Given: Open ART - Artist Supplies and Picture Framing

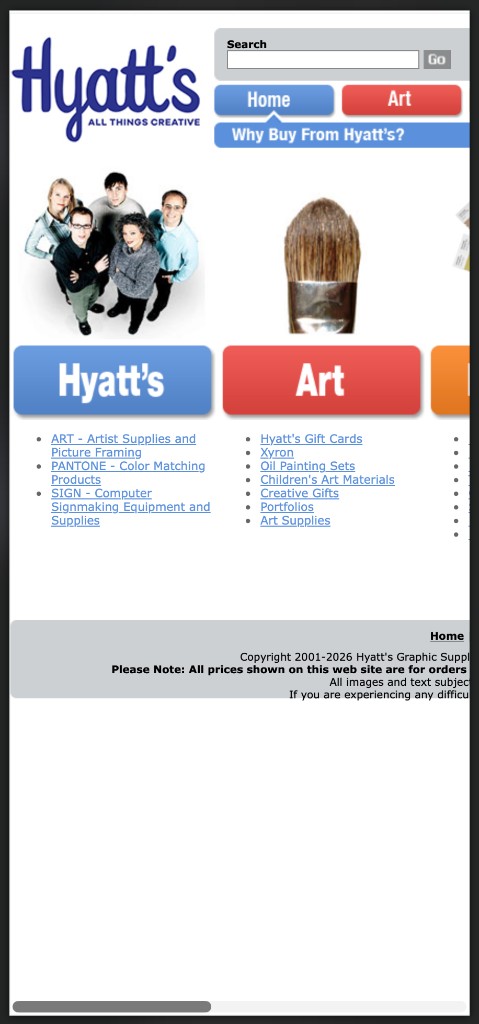Looking at the screenshot, I should 124,445.
